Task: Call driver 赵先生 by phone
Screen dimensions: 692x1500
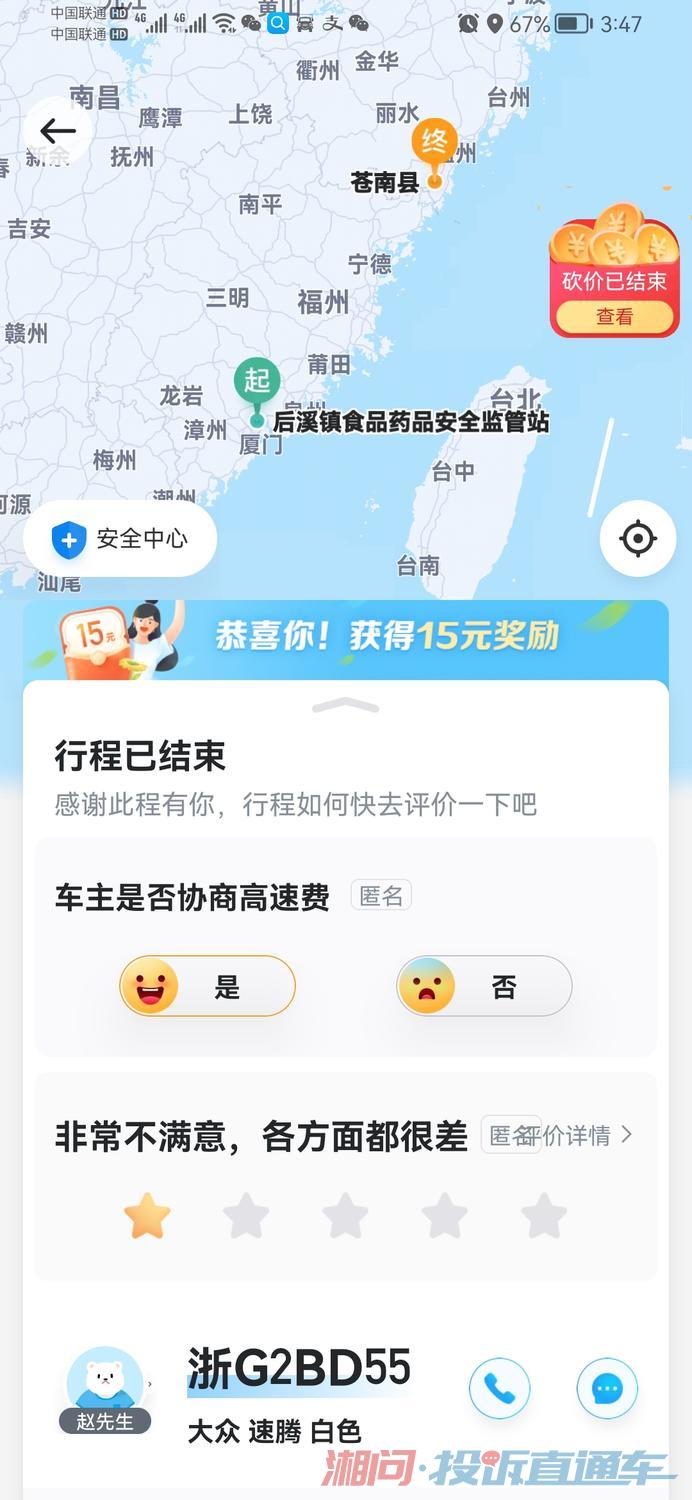Action: (499, 1387)
